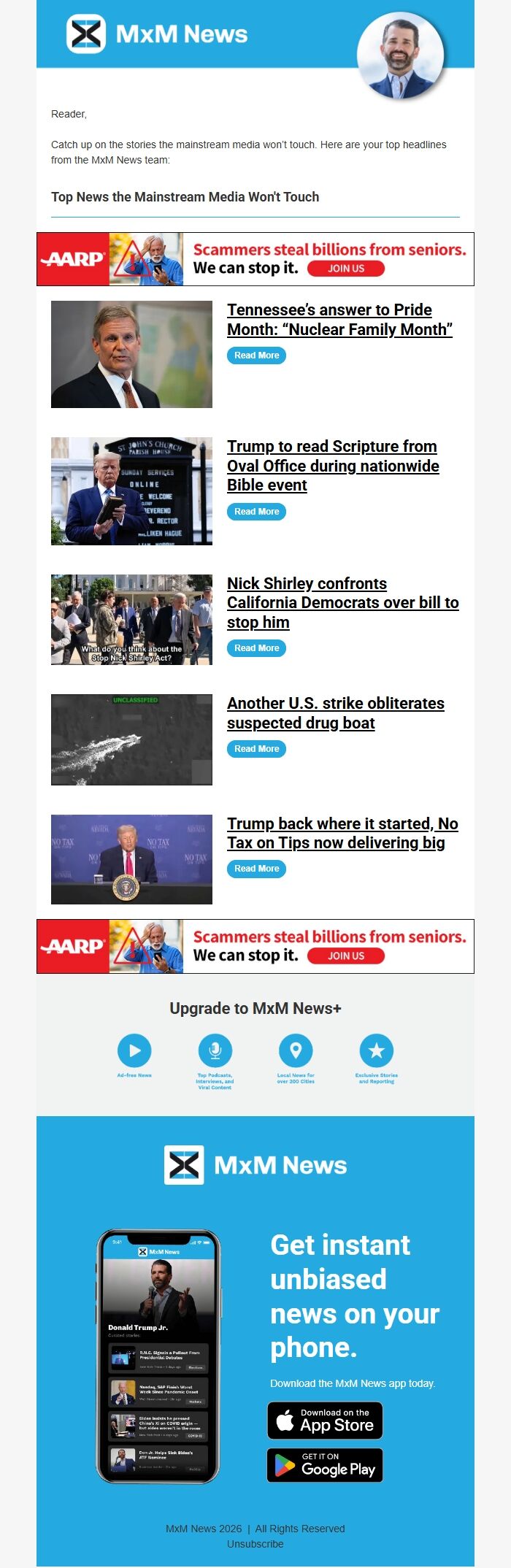Select the Top Podcasts microphone icon
511x1568 pixels.
click(215, 1050)
